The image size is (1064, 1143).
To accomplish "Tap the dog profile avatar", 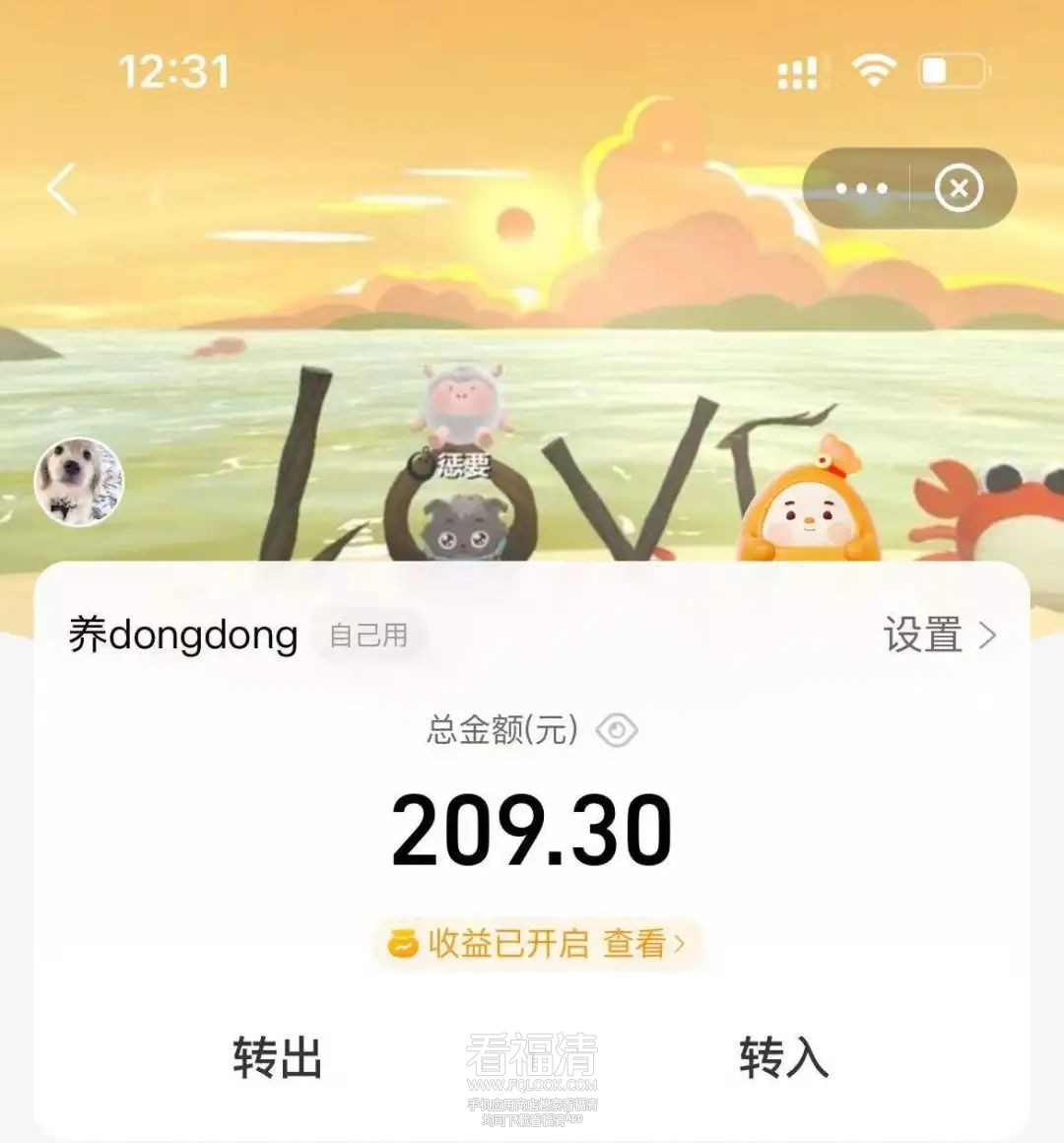I will click(79, 482).
